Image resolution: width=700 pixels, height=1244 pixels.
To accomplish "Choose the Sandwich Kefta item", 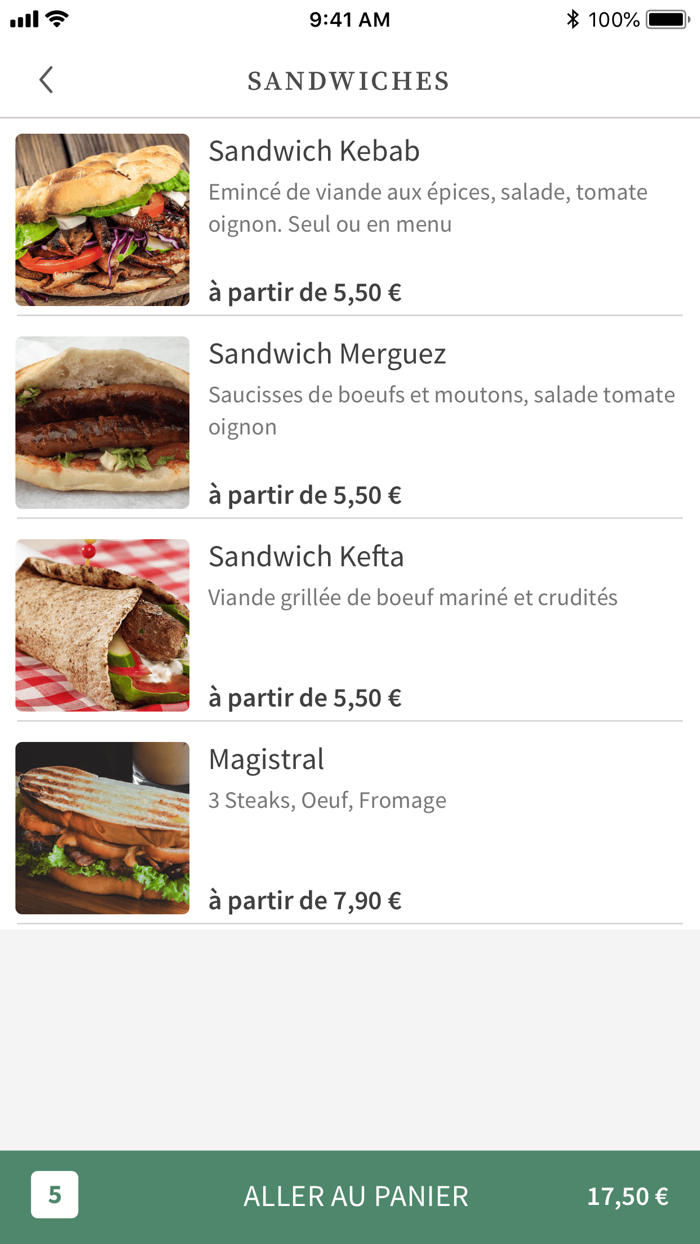I will 349,625.
